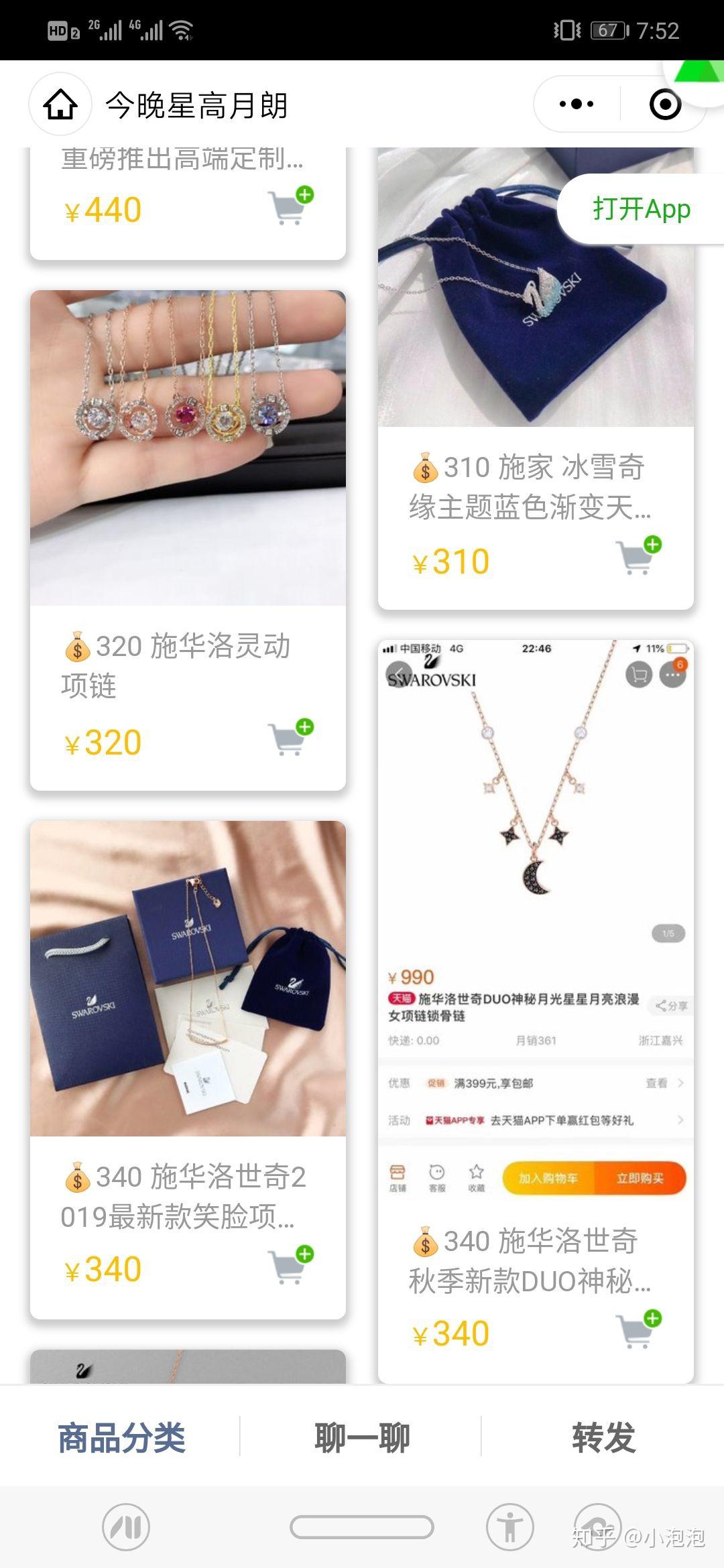This screenshot has height=1568, width=724.
Task: Switch to 商品分类 tab
Action: [x=121, y=1438]
